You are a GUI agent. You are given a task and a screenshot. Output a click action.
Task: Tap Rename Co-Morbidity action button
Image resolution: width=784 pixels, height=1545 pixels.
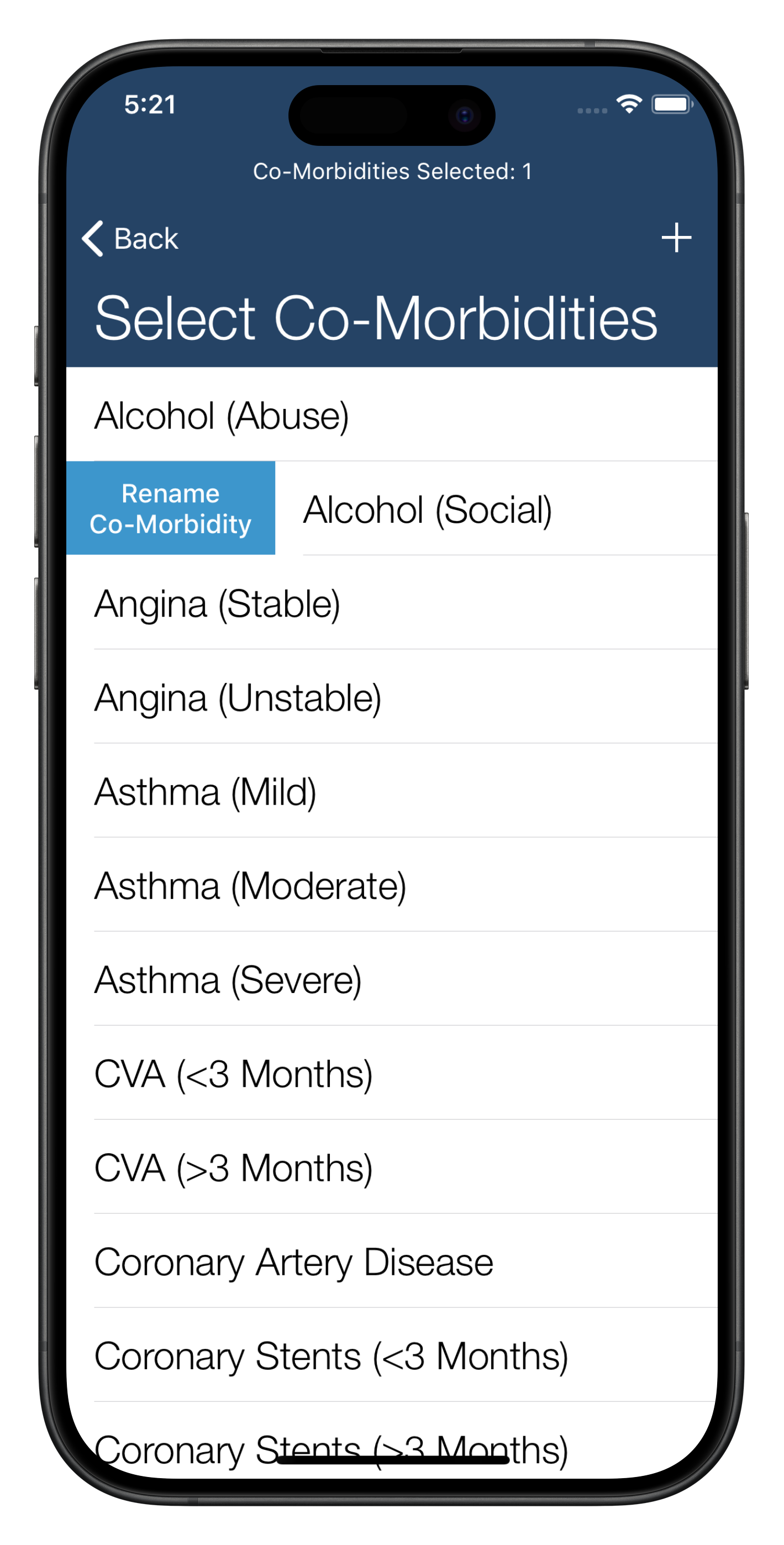pyautogui.click(x=170, y=508)
